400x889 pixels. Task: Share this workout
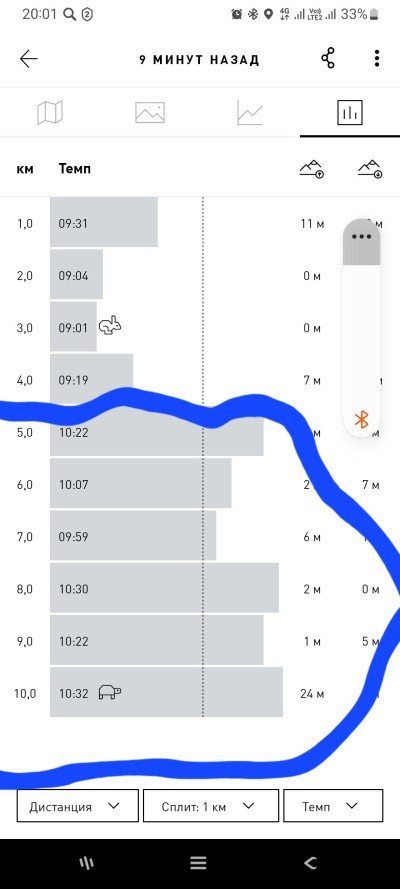327,58
